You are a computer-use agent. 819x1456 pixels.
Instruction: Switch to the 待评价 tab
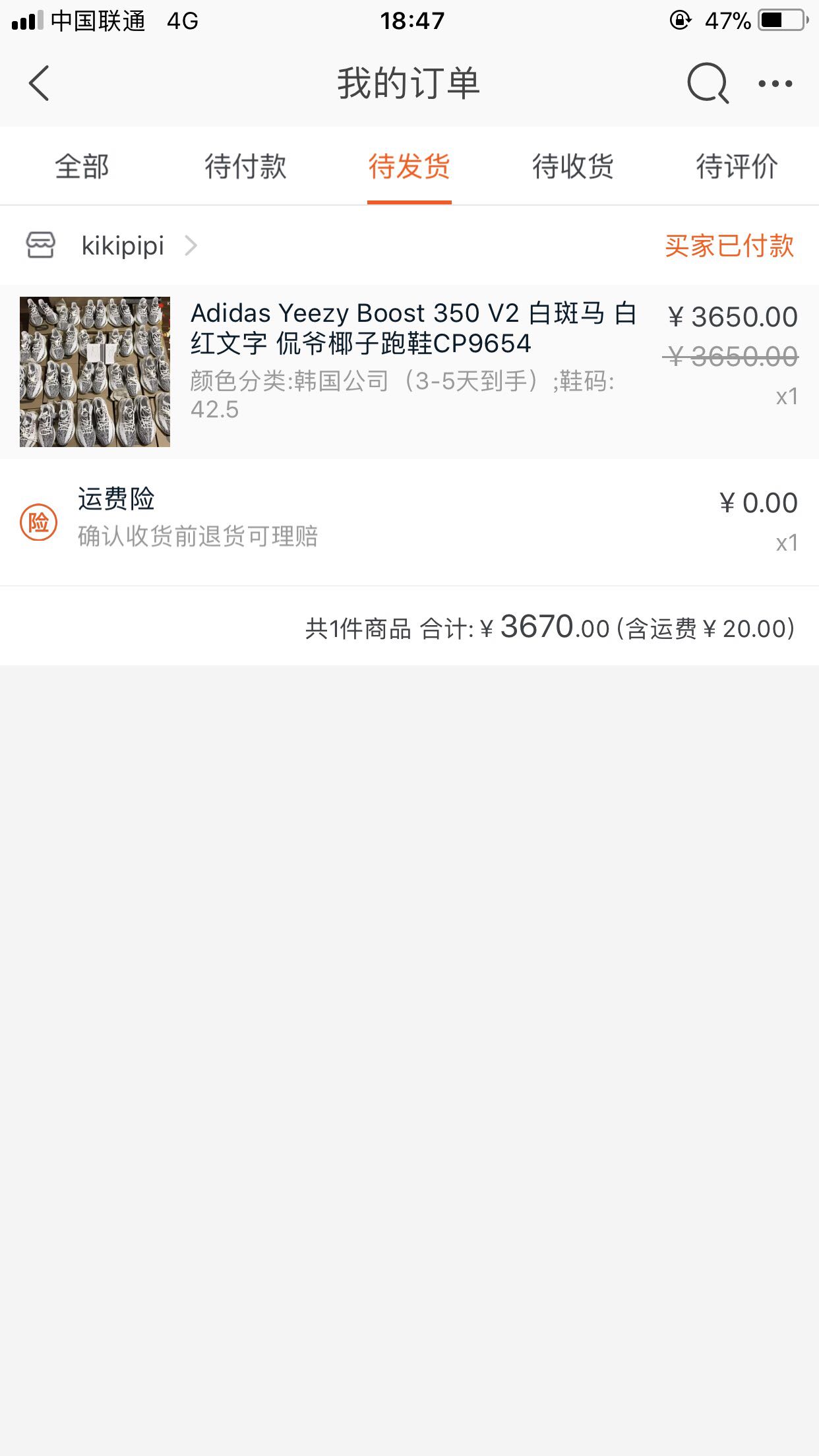pyautogui.click(x=737, y=166)
